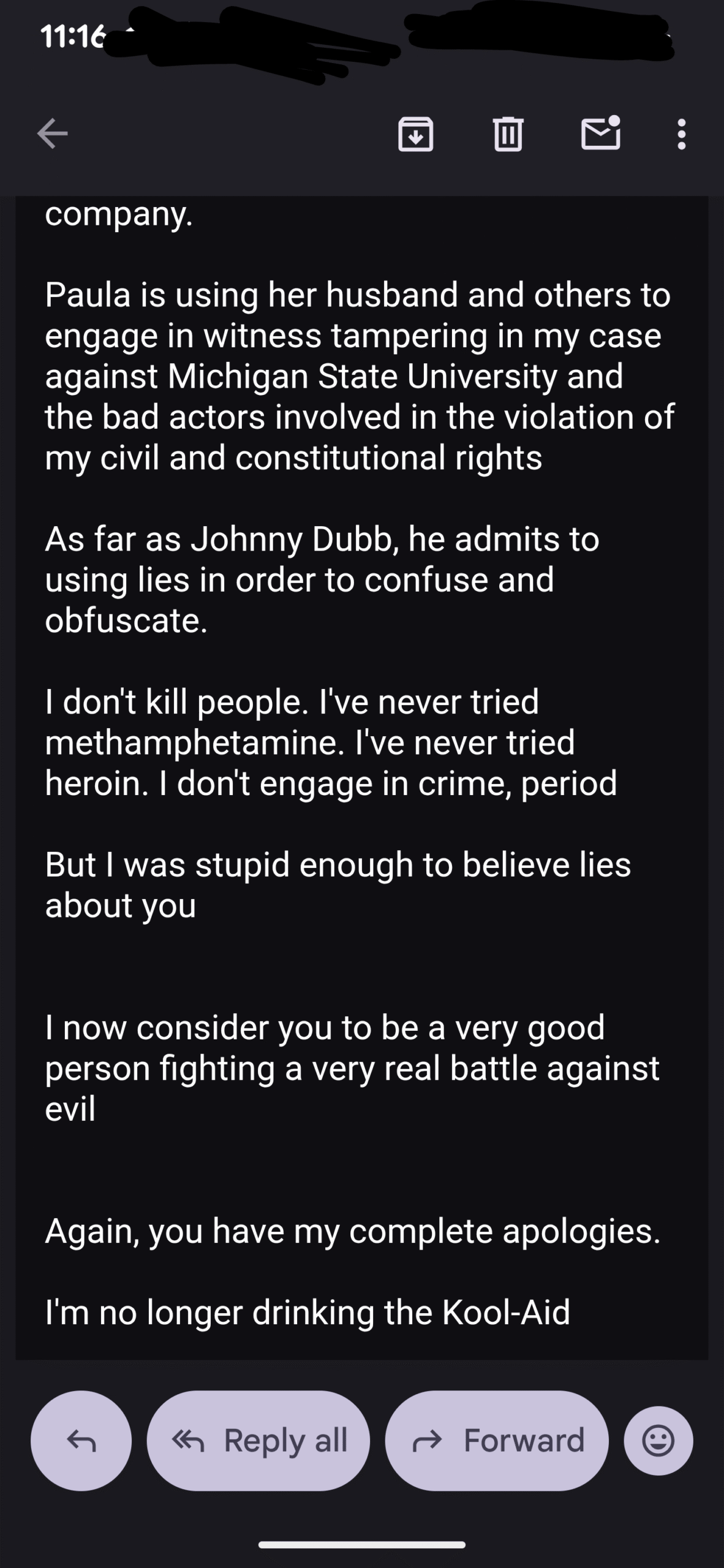Reply to the sender with arrow button
The height and width of the screenshot is (1568, 724).
(x=81, y=1441)
